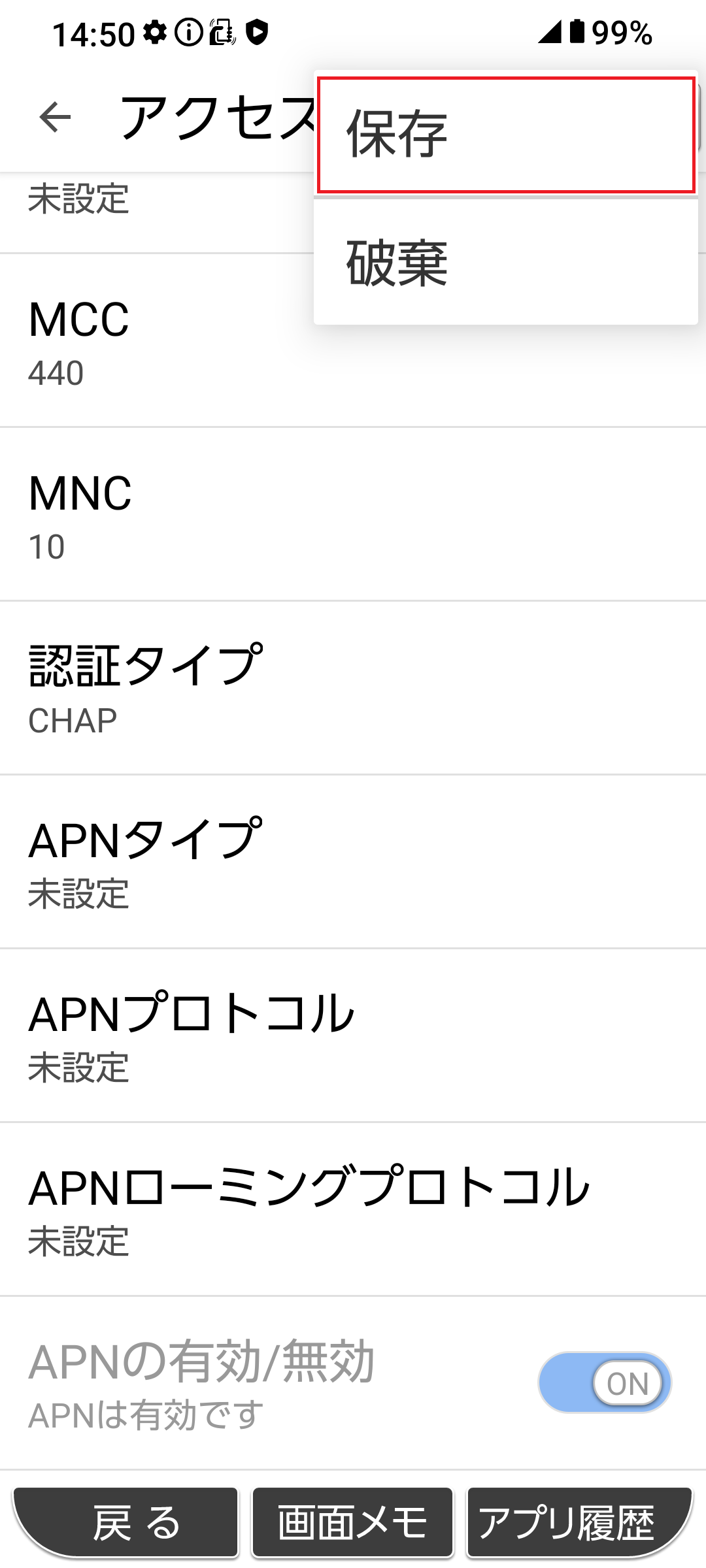This screenshot has width=706, height=1568.
Task: Open APNタイプ setting
Action: tap(196, 862)
